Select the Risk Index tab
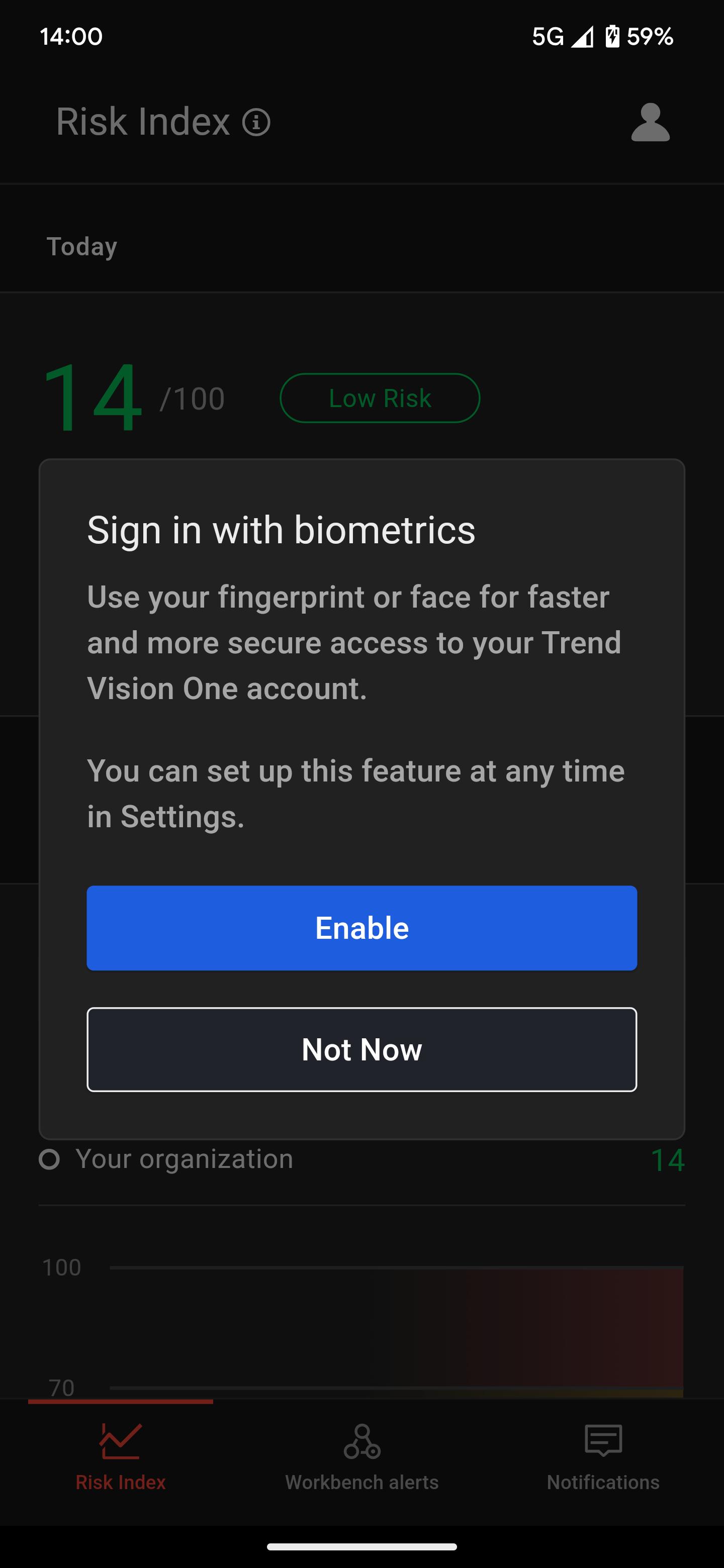 (x=121, y=1457)
